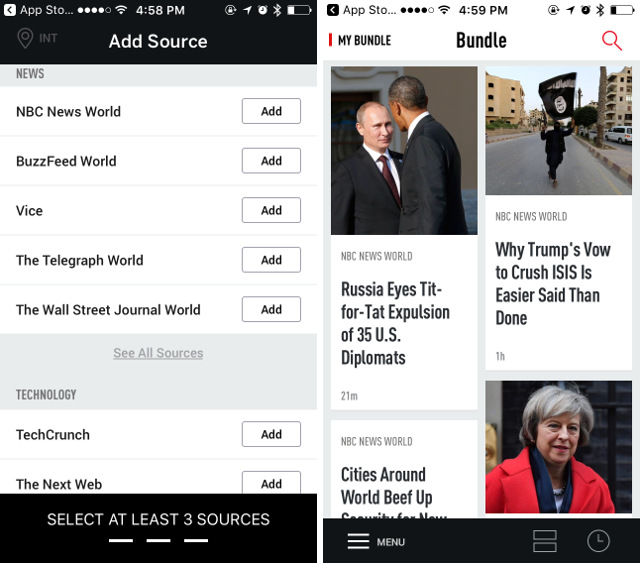The width and height of the screenshot is (640, 563).
Task: Add The Next Web source
Action: [271, 483]
